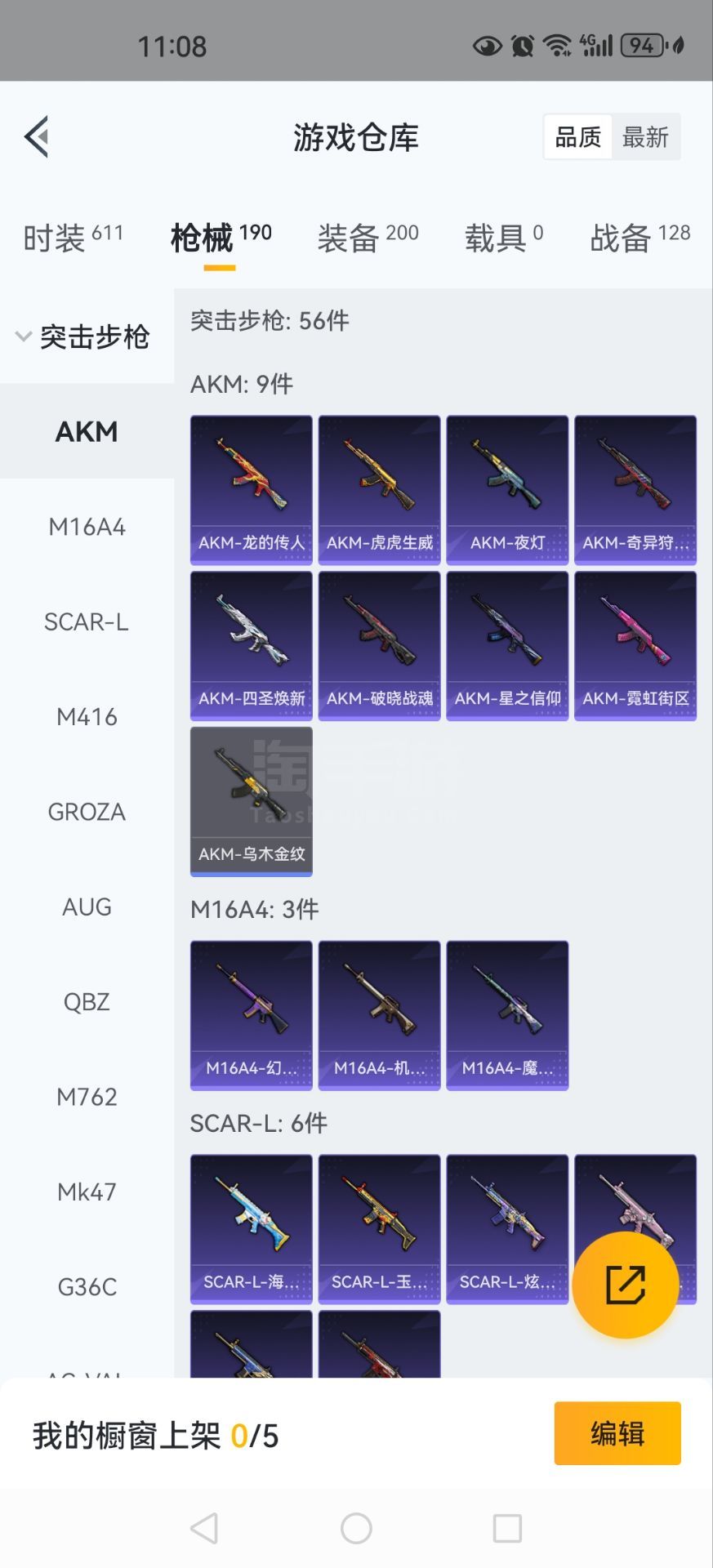Tap the system home button
The height and width of the screenshot is (1568, 713).
pyautogui.click(x=356, y=1528)
